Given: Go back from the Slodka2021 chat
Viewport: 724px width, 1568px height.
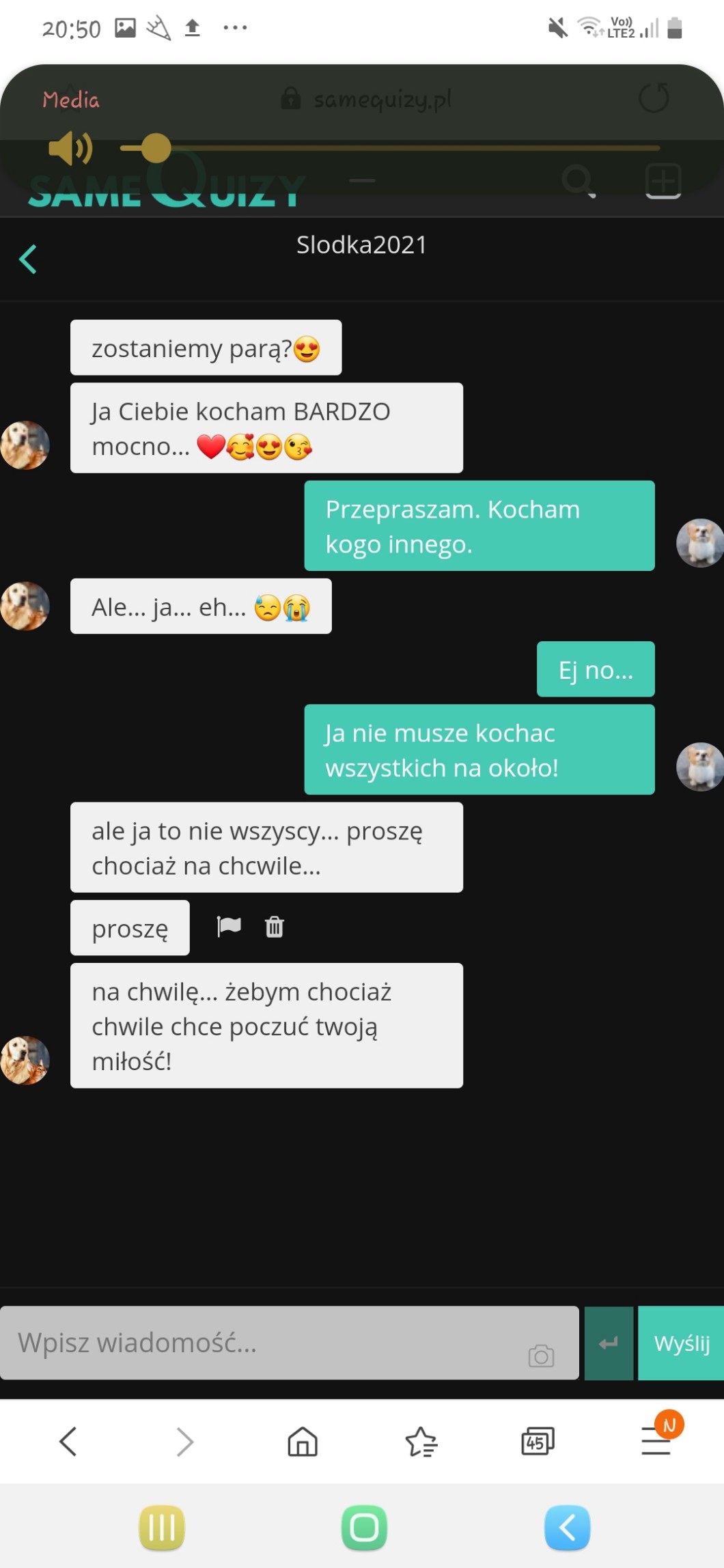Looking at the screenshot, I should [28, 260].
